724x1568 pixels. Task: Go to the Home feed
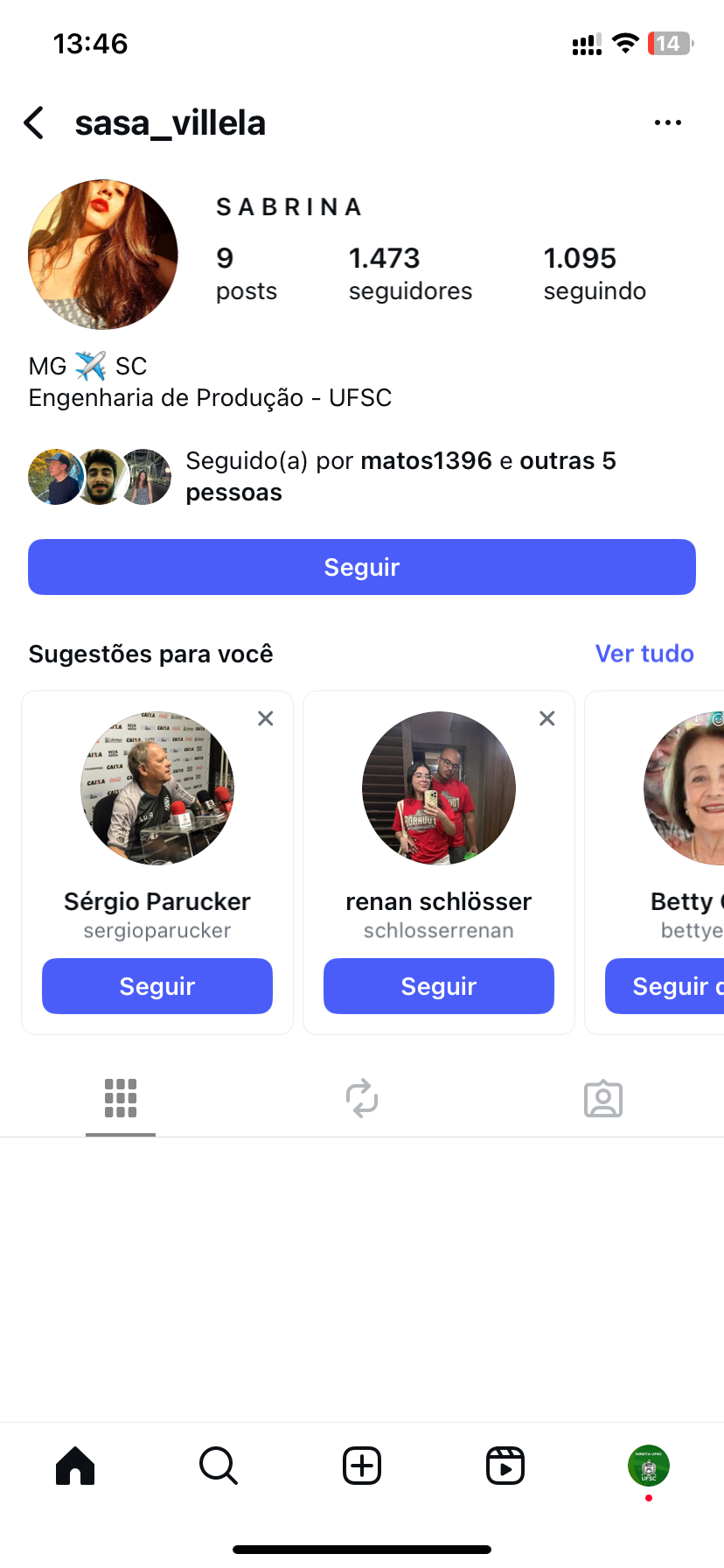pyautogui.click(x=75, y=1466)
